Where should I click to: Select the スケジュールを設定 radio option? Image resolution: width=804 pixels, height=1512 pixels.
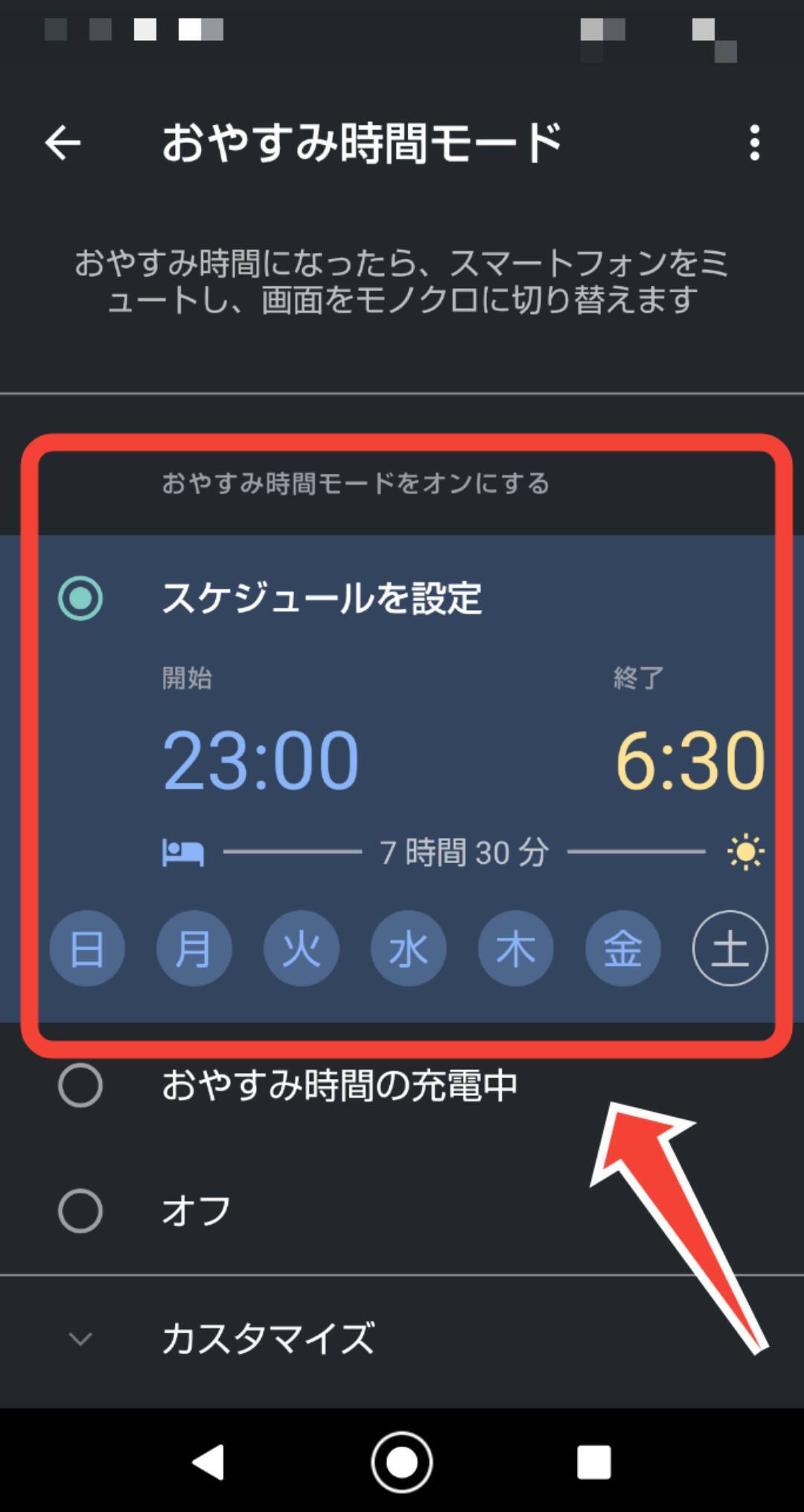pyautogui.click(x=80, y=598)
